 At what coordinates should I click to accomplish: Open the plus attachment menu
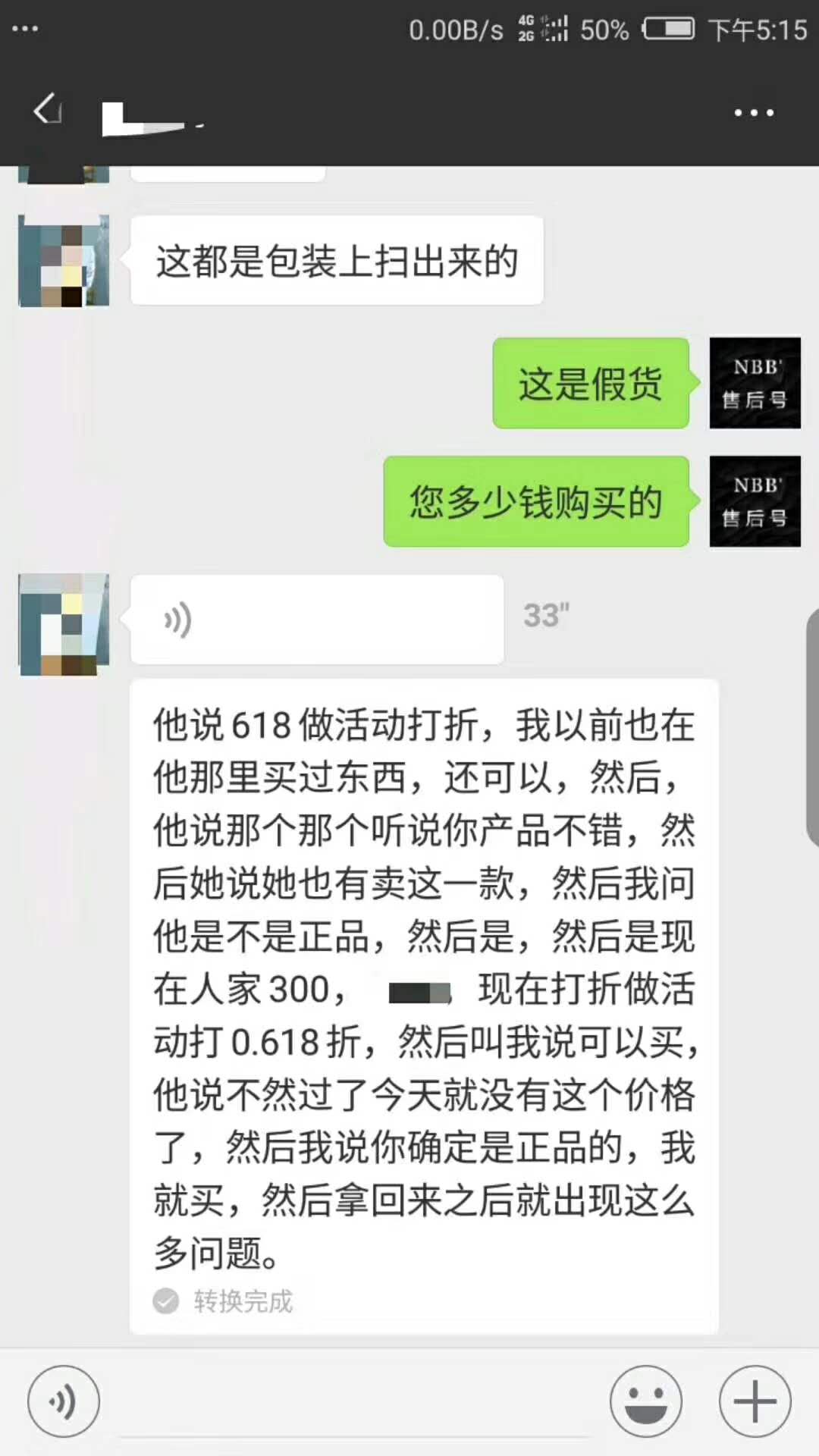pyautogui.click(x=755, y=1401)
